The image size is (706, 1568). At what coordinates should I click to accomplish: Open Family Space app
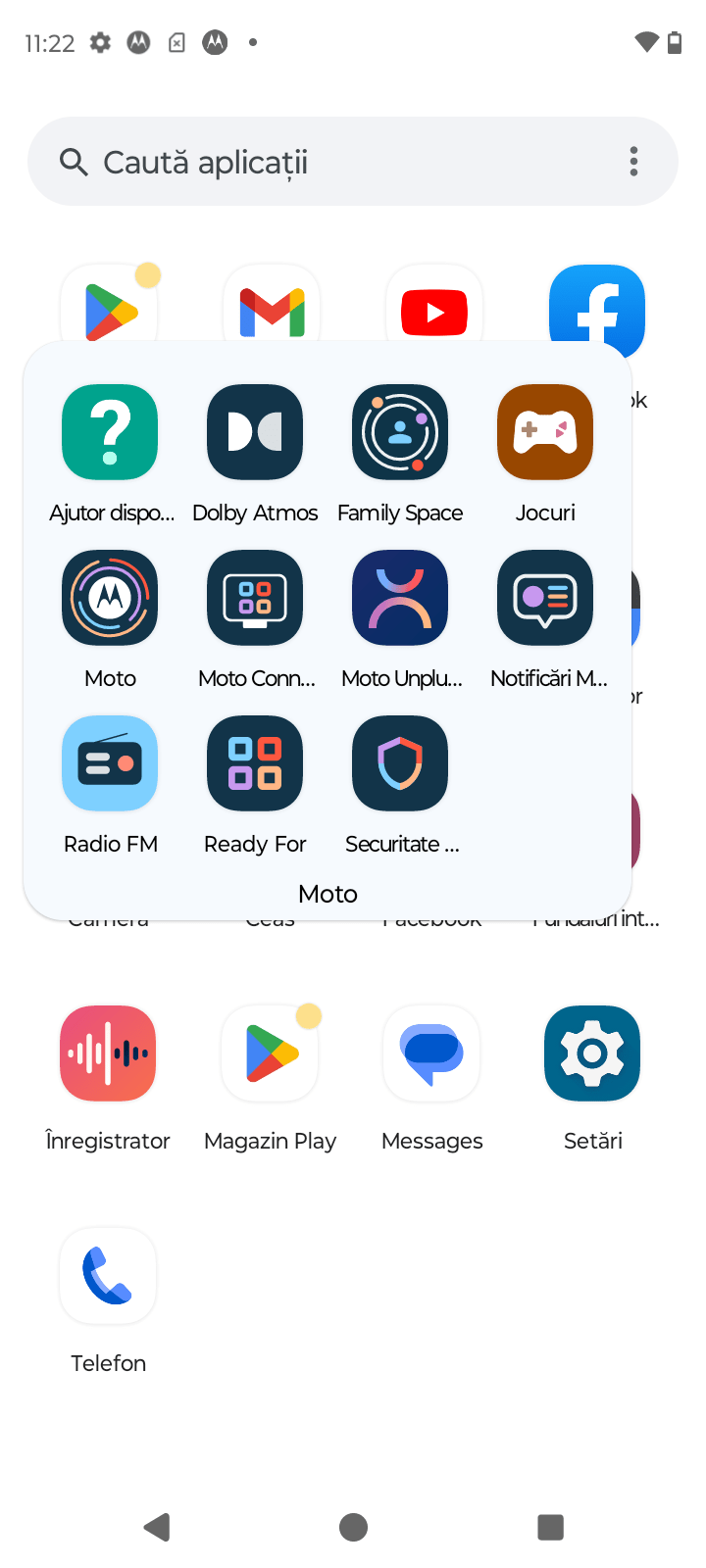pos(400,433)
